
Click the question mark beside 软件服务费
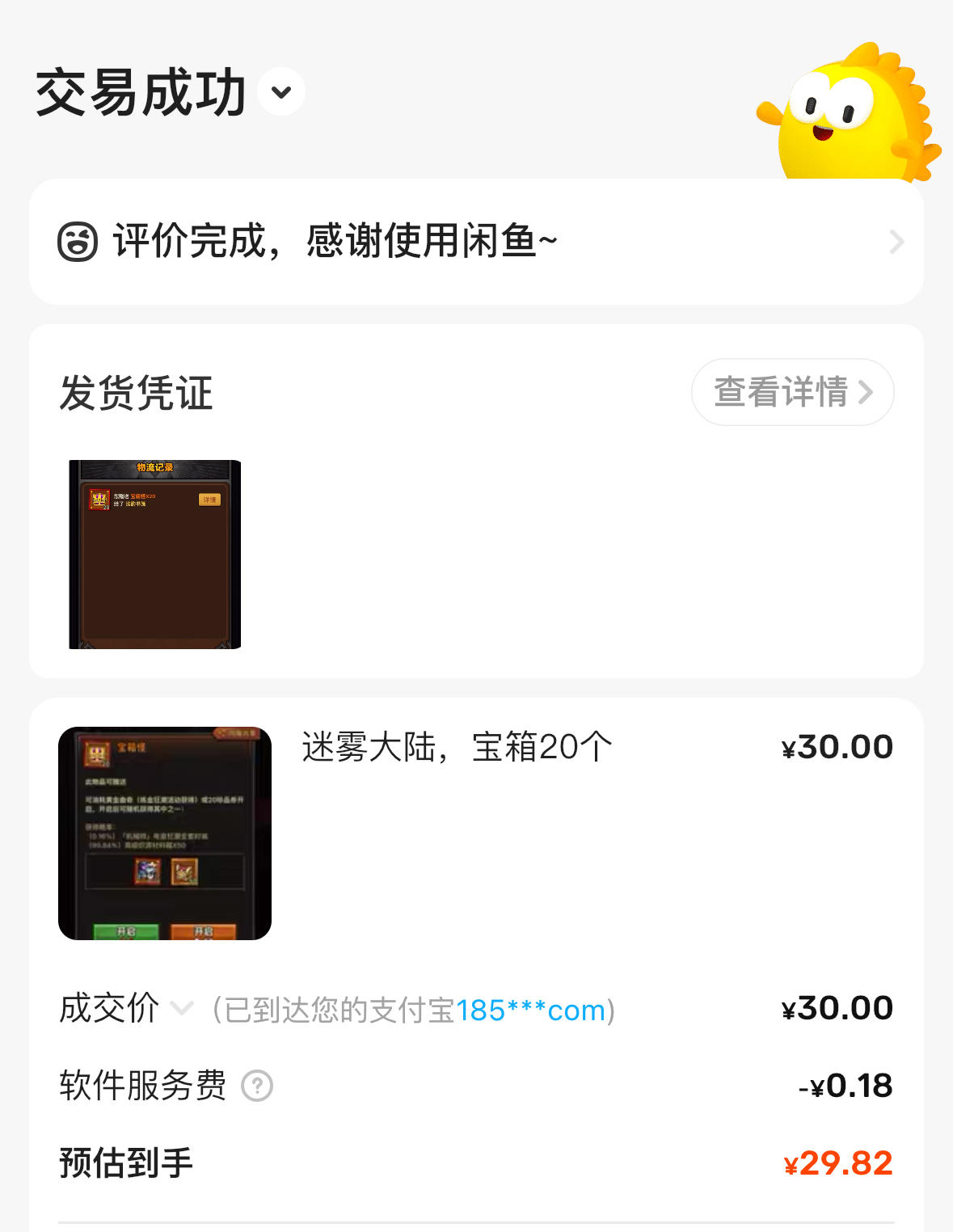[x=257, y=1086]
